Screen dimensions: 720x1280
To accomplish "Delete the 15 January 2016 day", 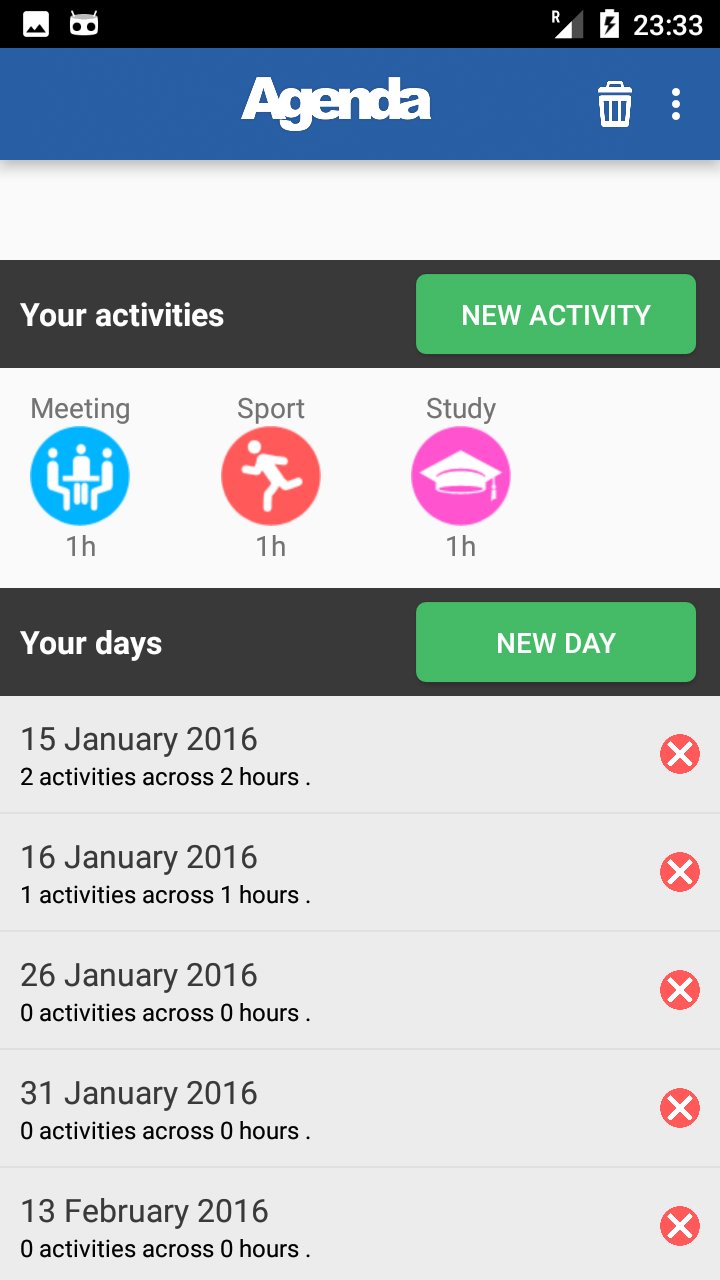I will [x=680, y=754].
